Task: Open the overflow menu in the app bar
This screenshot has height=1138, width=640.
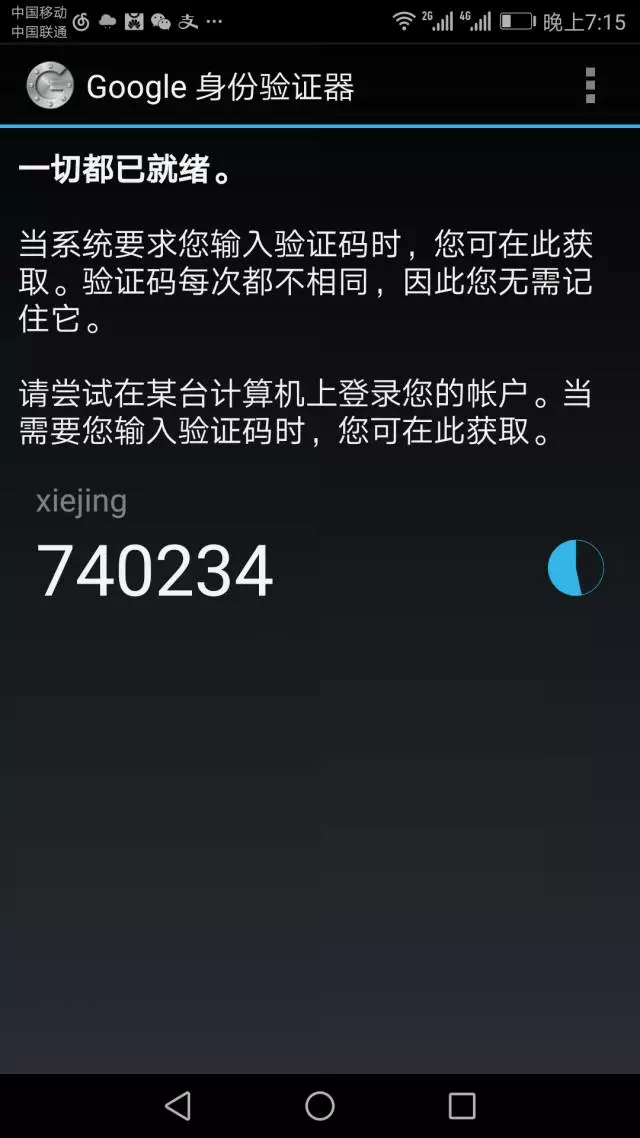Action: tap(590, 86)
